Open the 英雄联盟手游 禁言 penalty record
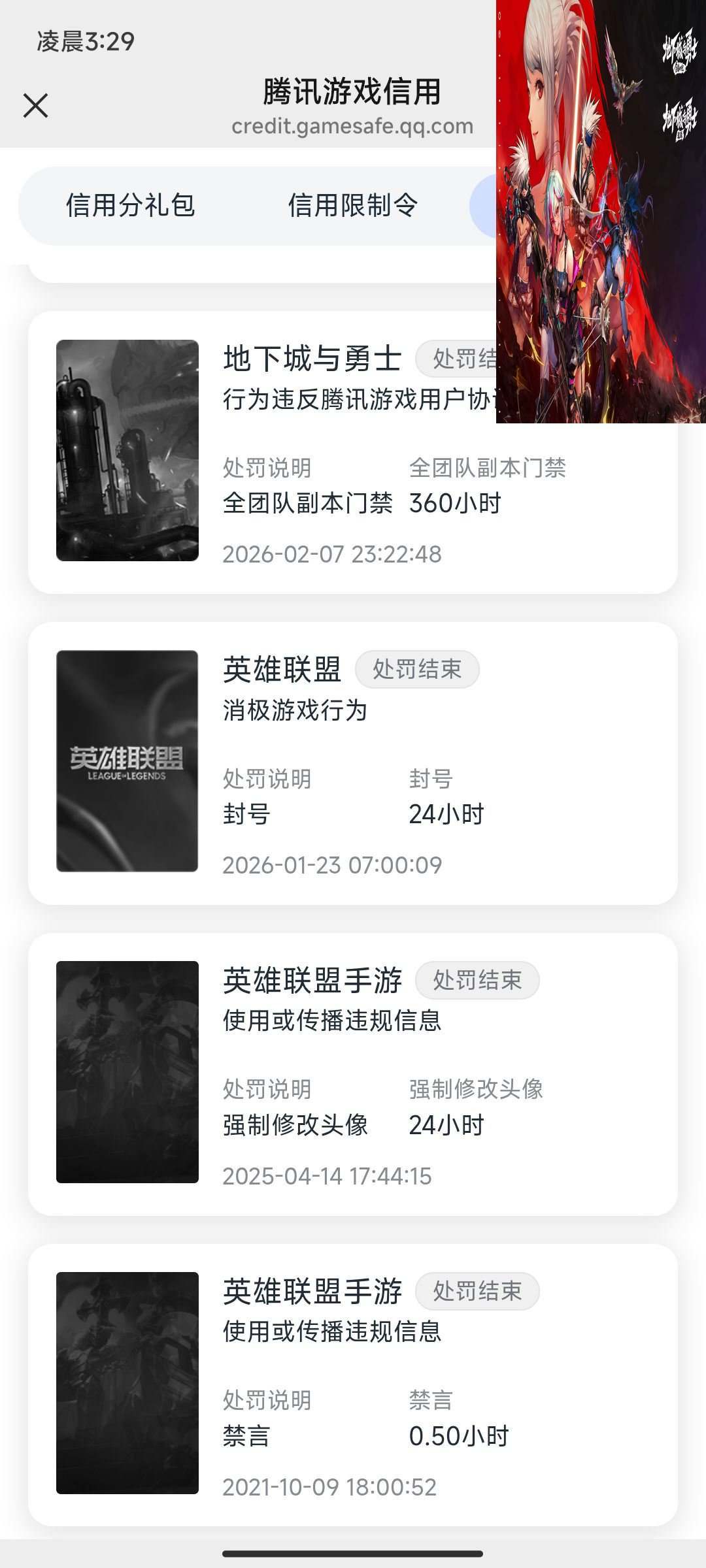The height and width of the screenshot is (1568, 706). pos(353,1385)
